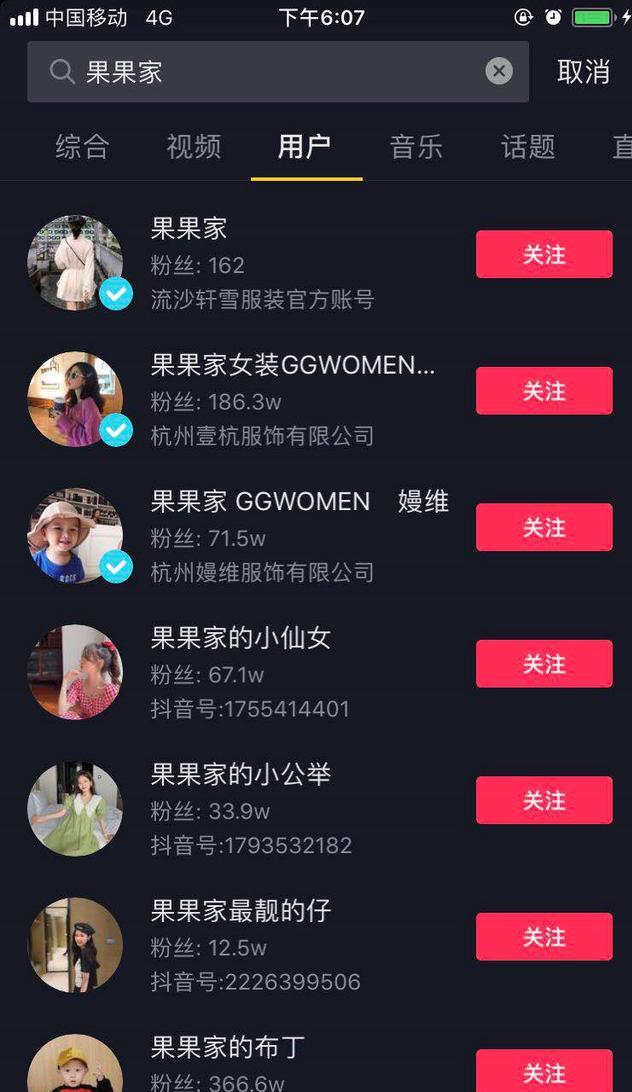Switch to the 综合 tab

82,147
